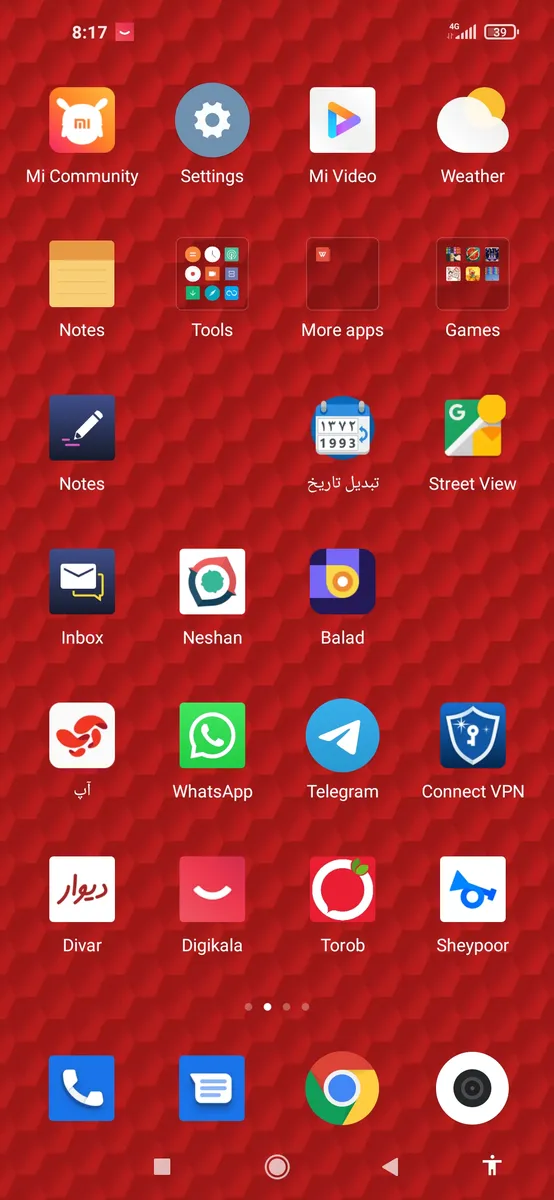
Task: Open the Divar app
Action: (x=82, y=890)
